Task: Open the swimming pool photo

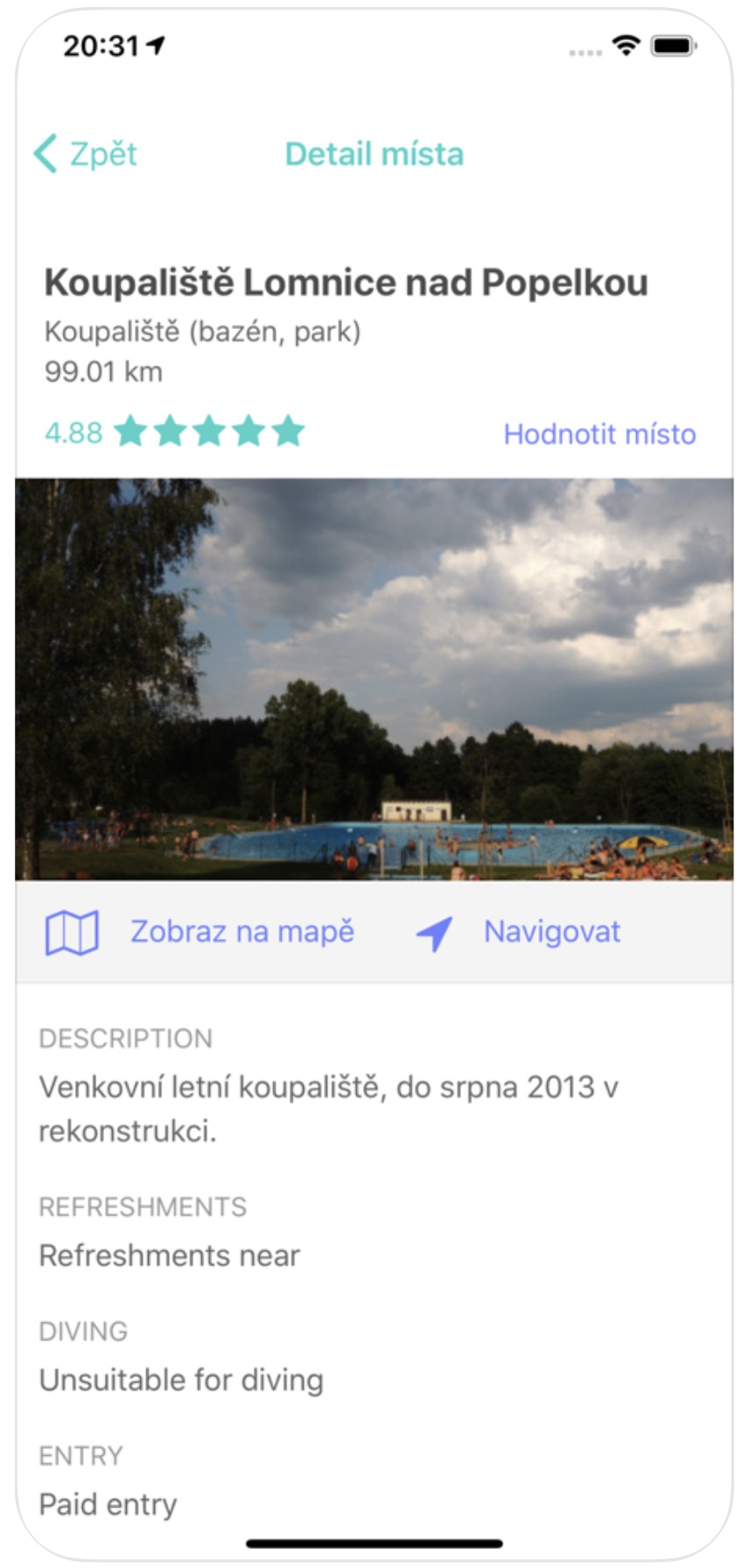Action: tap(374, 679)
